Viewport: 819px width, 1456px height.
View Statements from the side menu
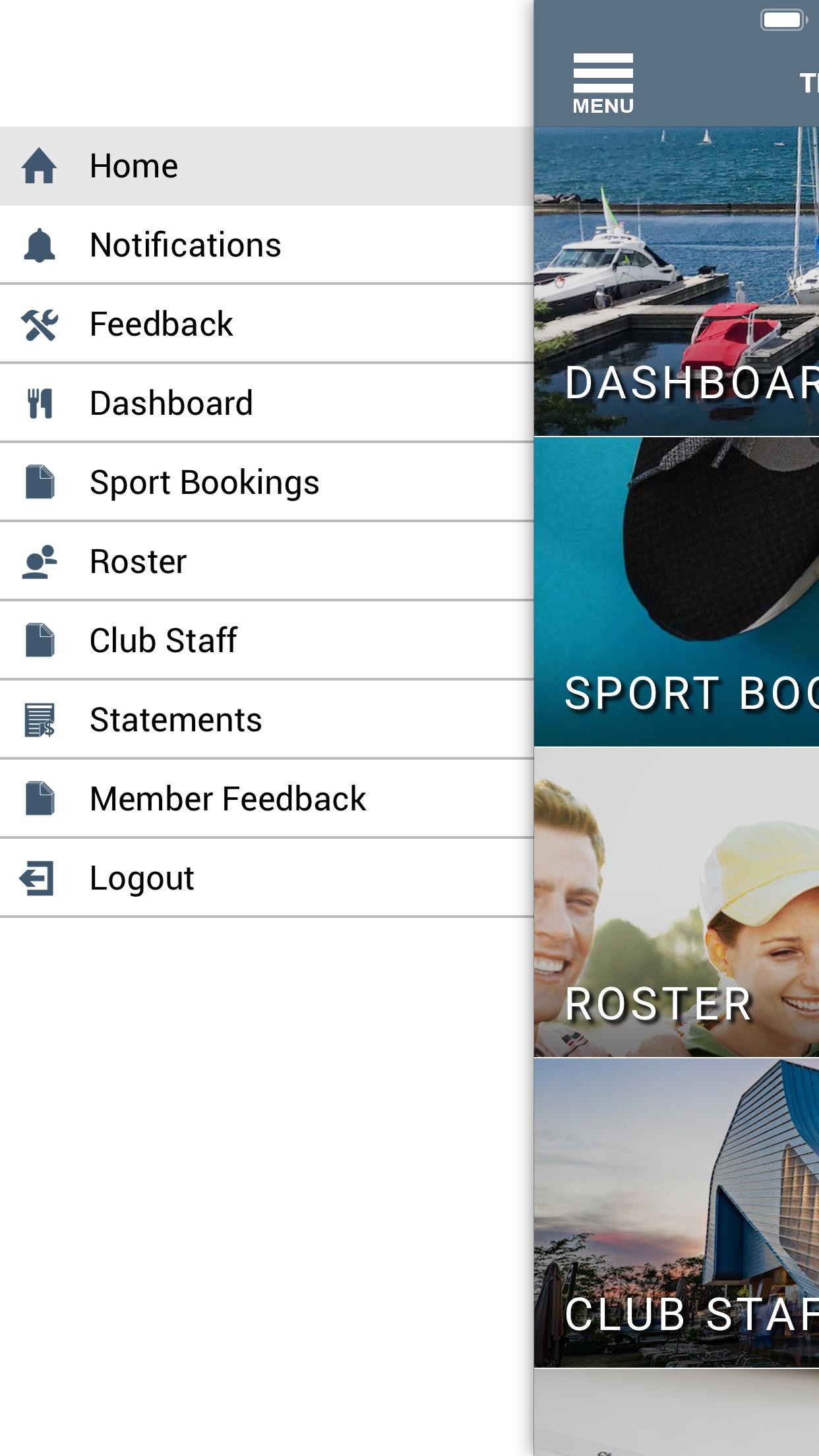tap(266, 720)
